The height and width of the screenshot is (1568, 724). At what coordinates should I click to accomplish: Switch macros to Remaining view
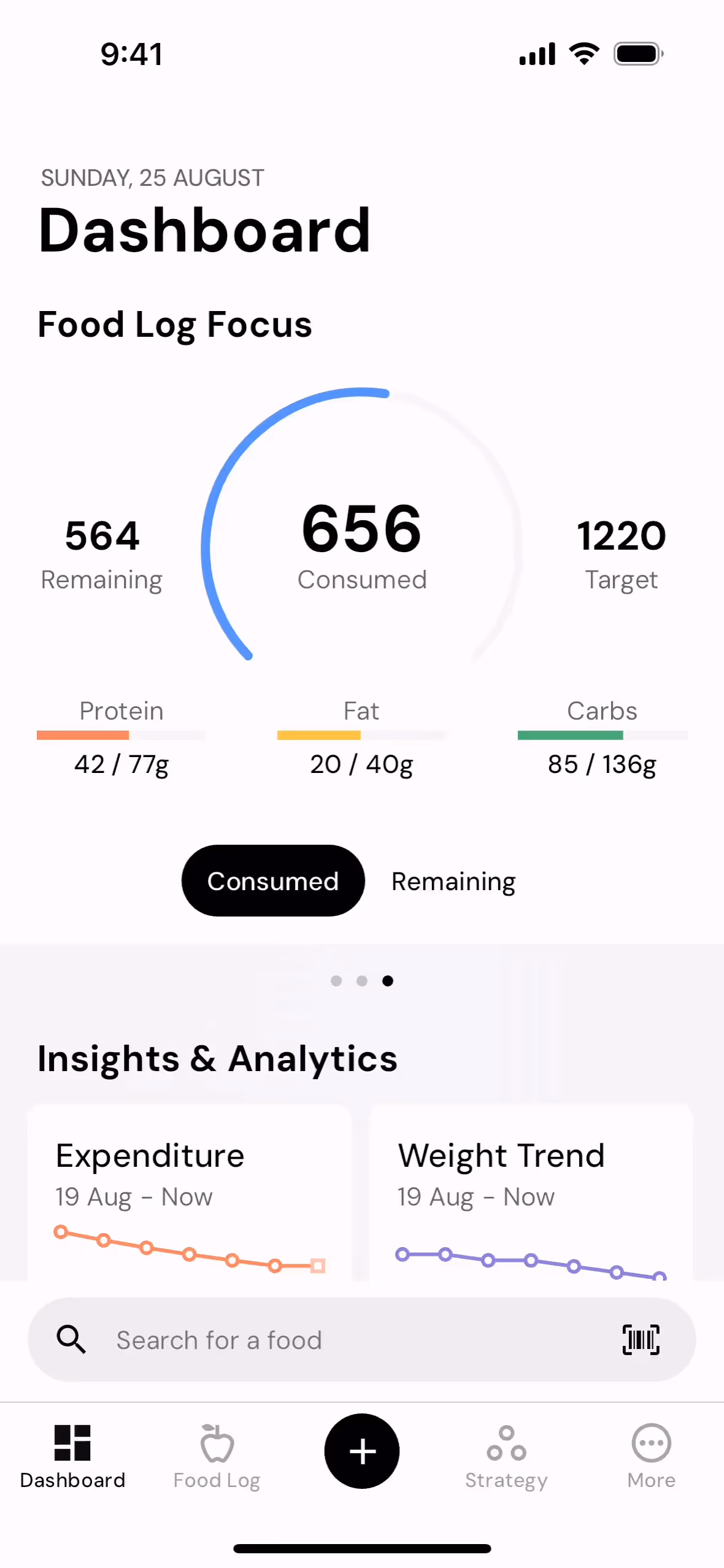[x=453, y=881]
